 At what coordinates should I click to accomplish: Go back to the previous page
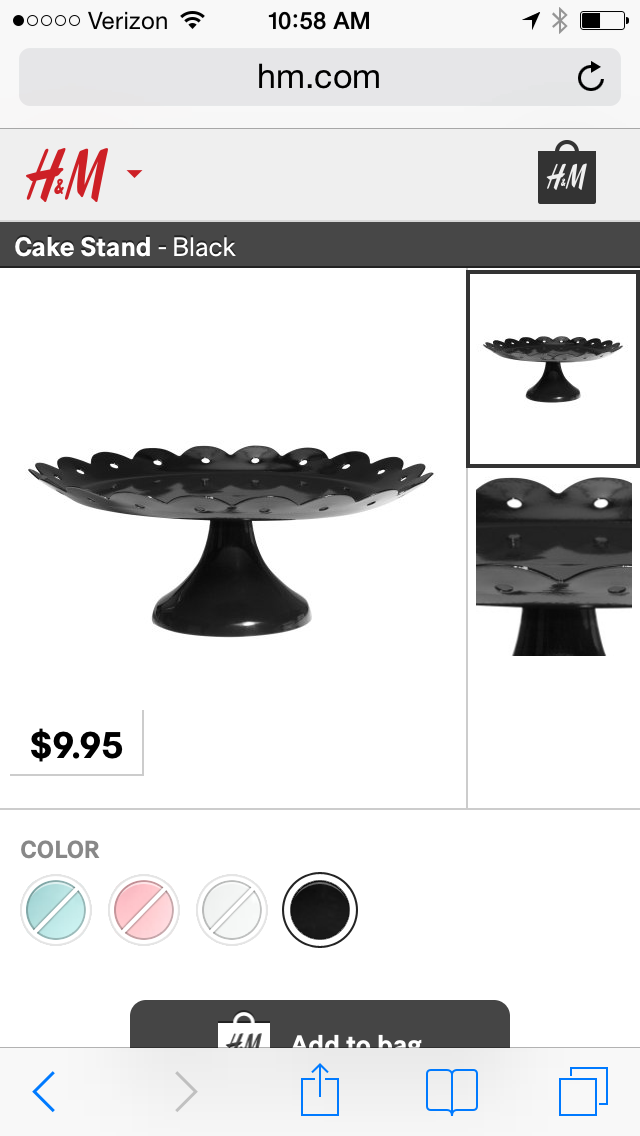tap(44, 1091)
